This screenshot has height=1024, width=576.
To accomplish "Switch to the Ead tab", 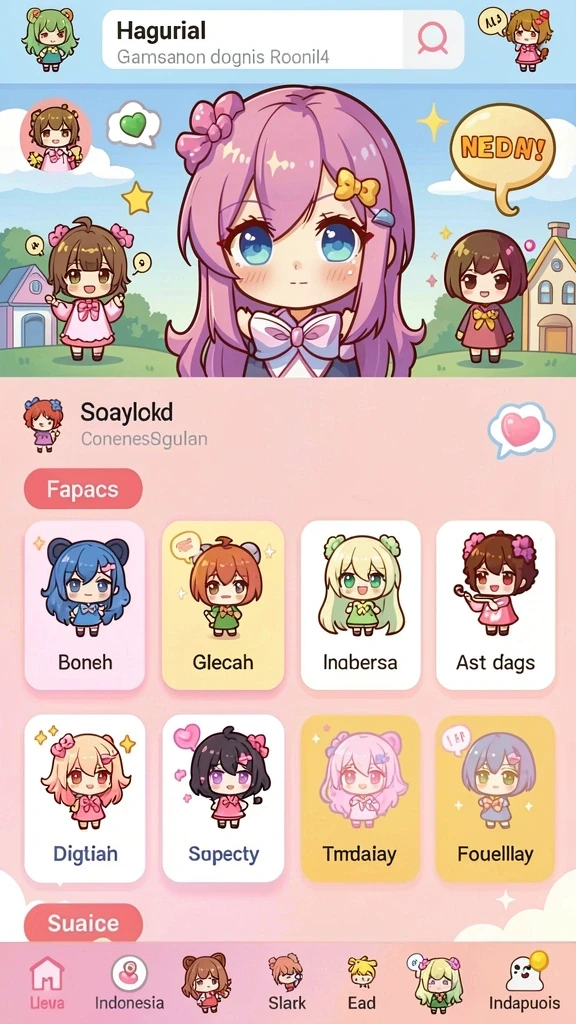I will click(x=362, y=983).
